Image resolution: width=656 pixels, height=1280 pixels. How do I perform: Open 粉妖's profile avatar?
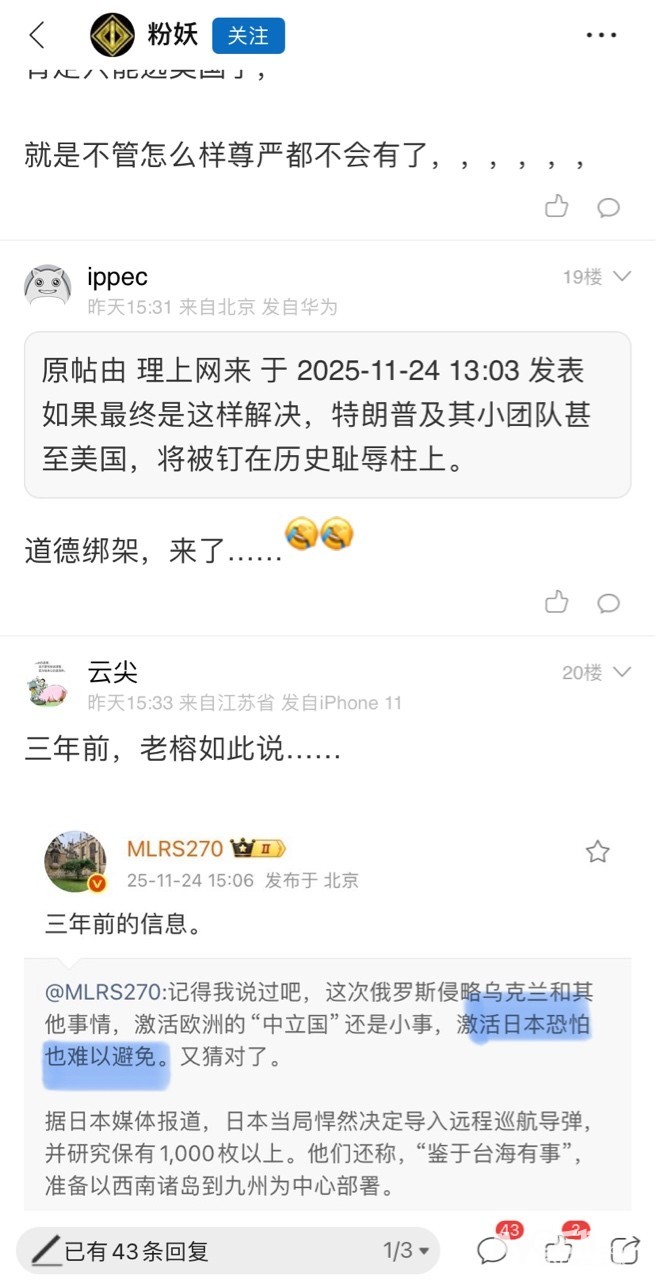112,36
